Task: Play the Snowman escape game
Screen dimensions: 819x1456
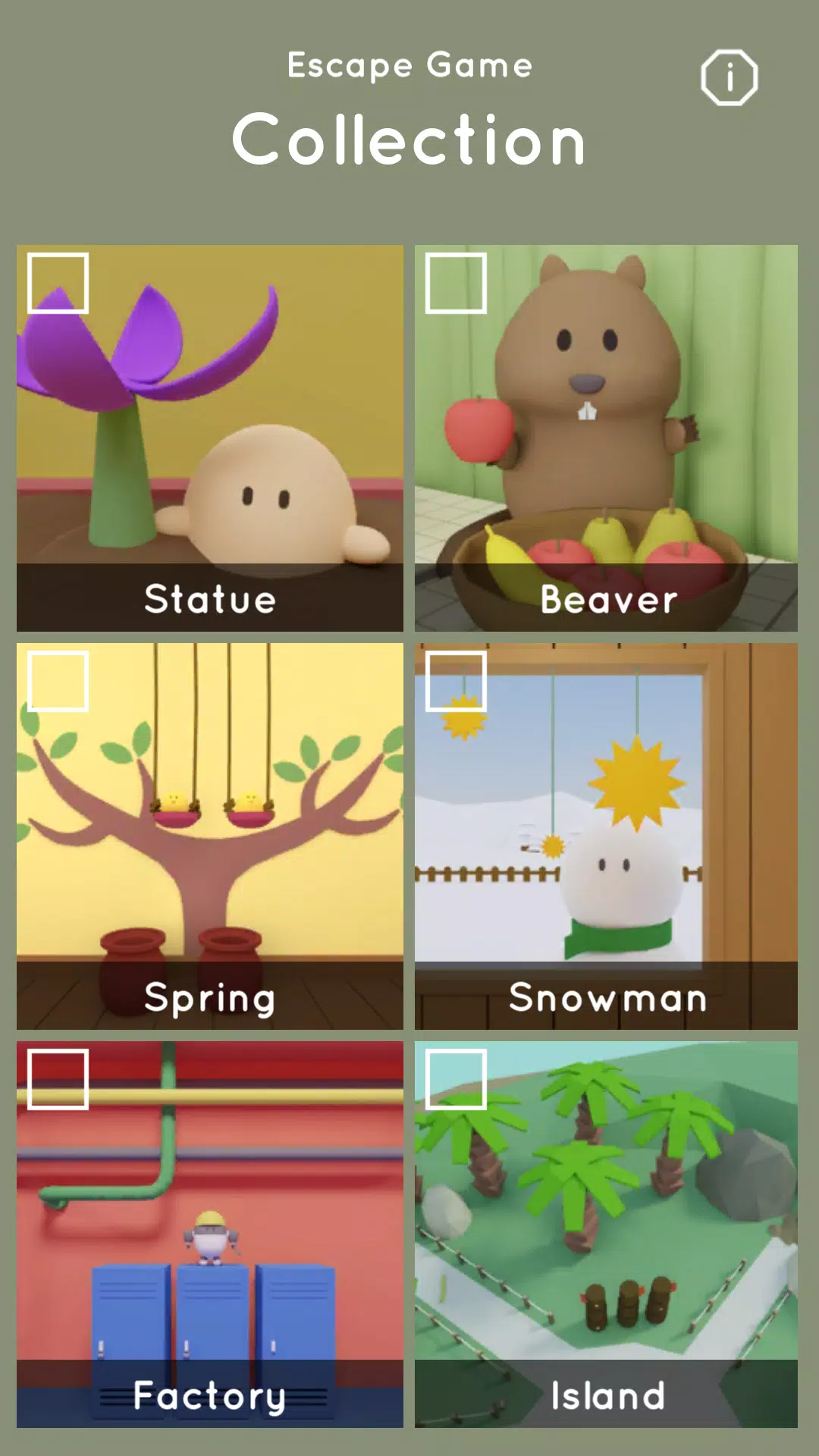Action: pyautogui.click(x=606, y=836)
